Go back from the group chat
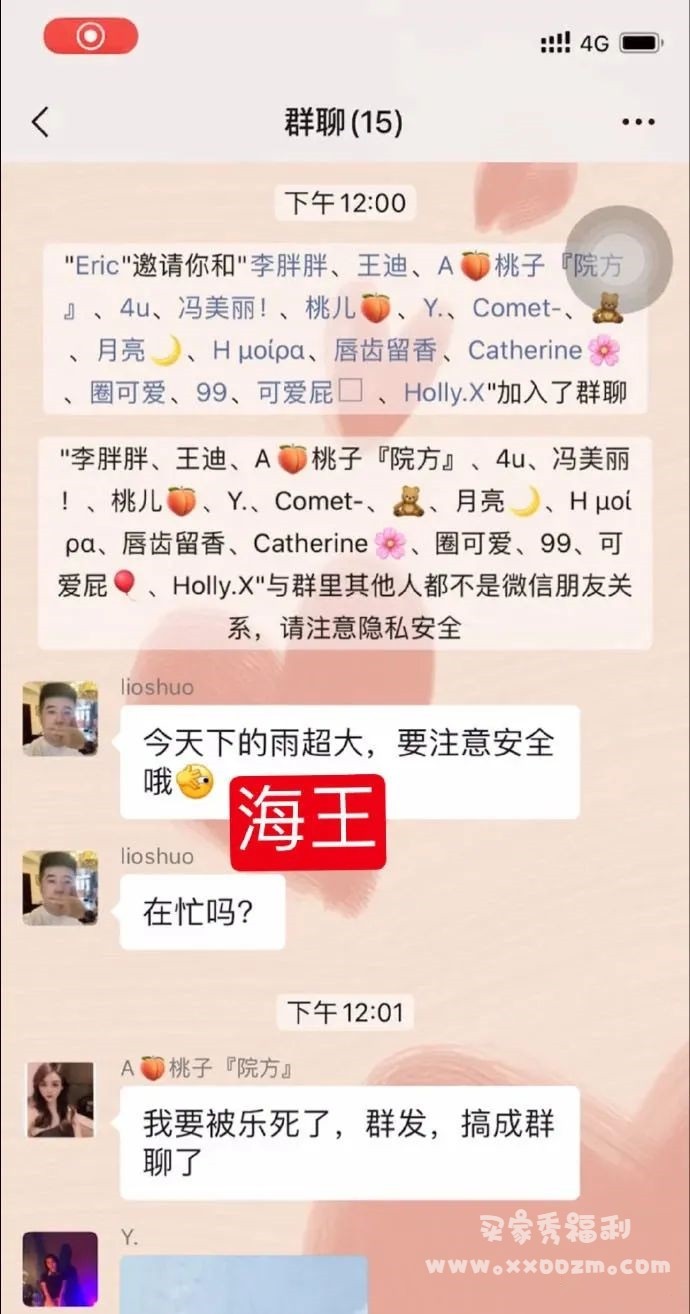 40,122
